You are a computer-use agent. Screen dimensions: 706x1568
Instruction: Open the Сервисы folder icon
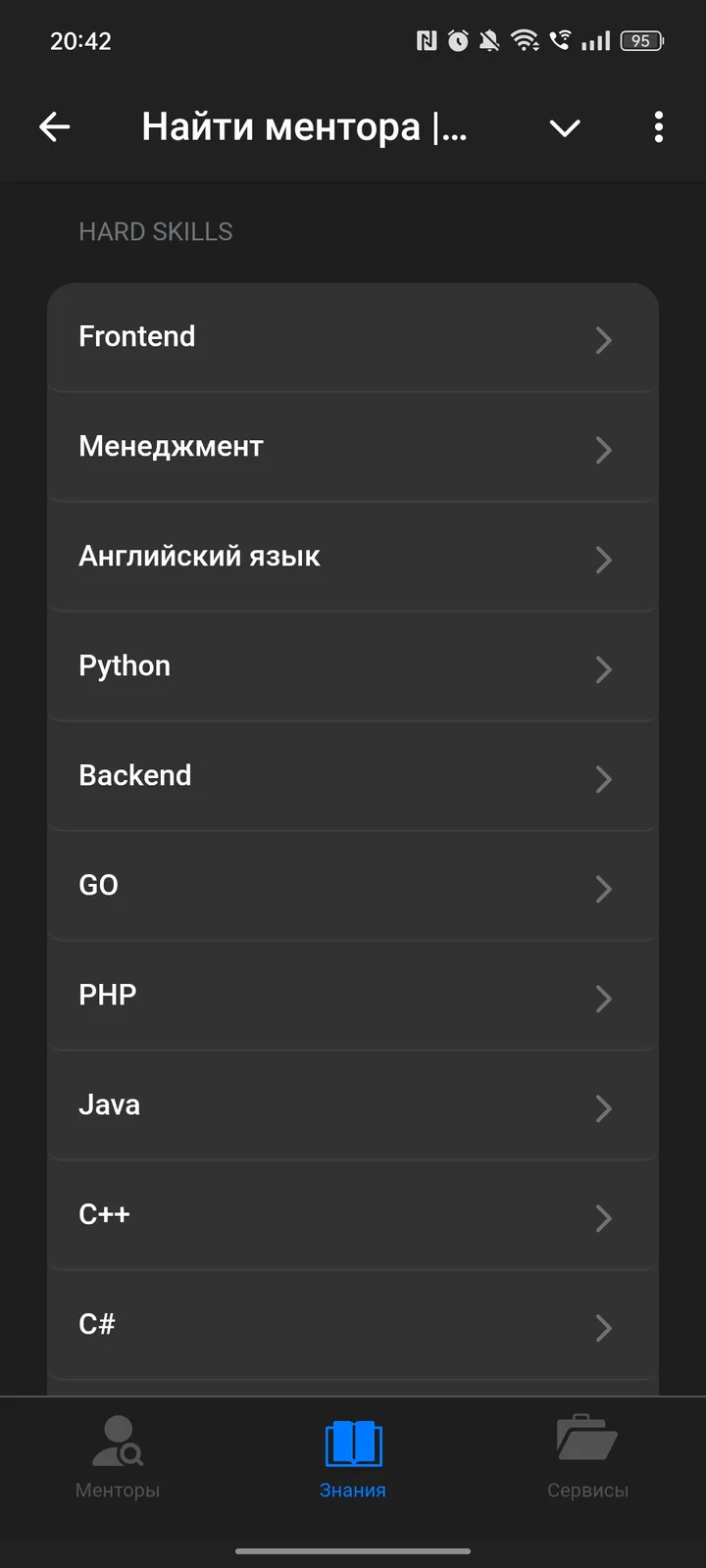pyautogui.click(x=586, y=1440)
